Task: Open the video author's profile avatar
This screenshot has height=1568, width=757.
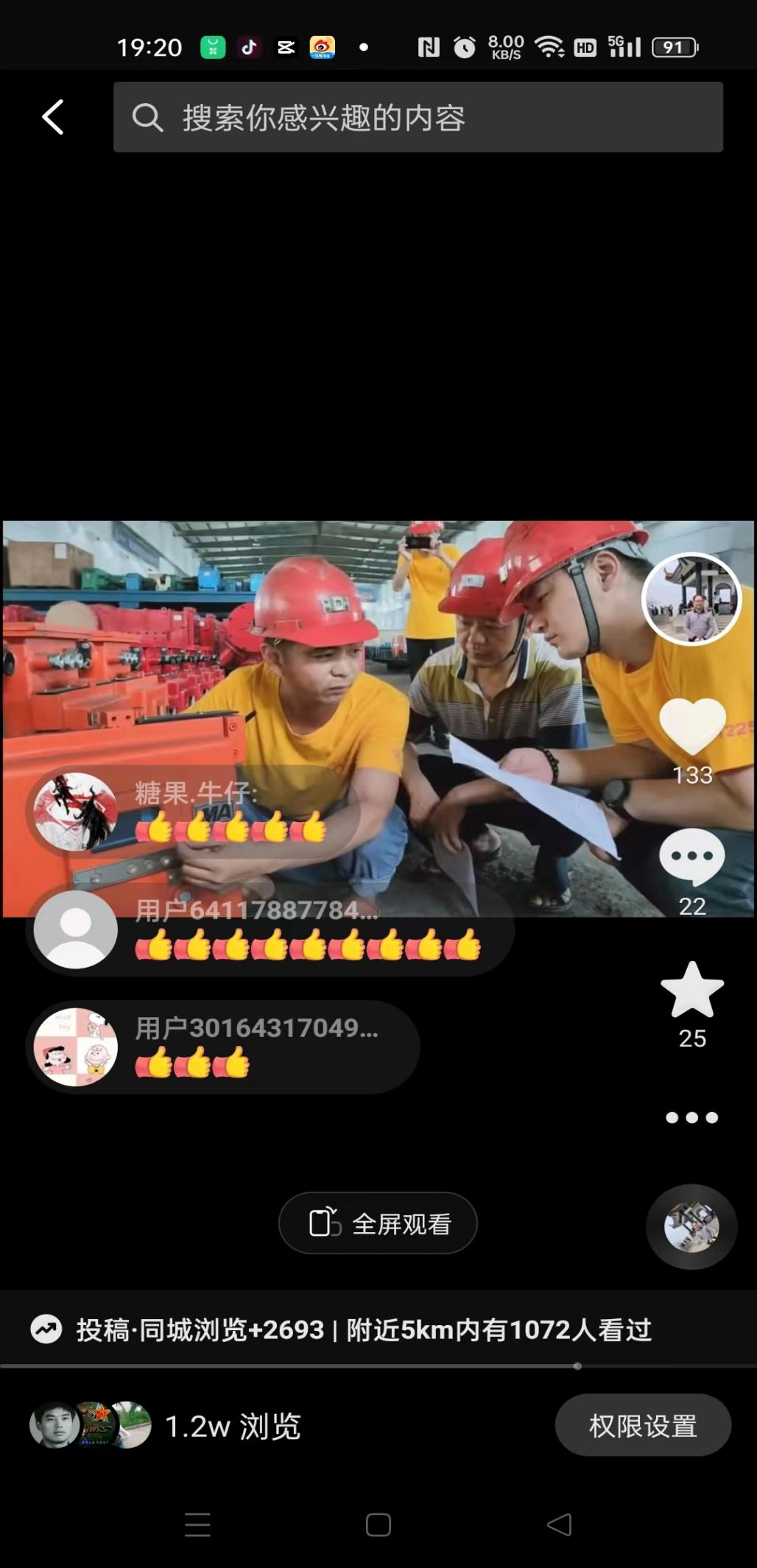Action: [691, 599]
